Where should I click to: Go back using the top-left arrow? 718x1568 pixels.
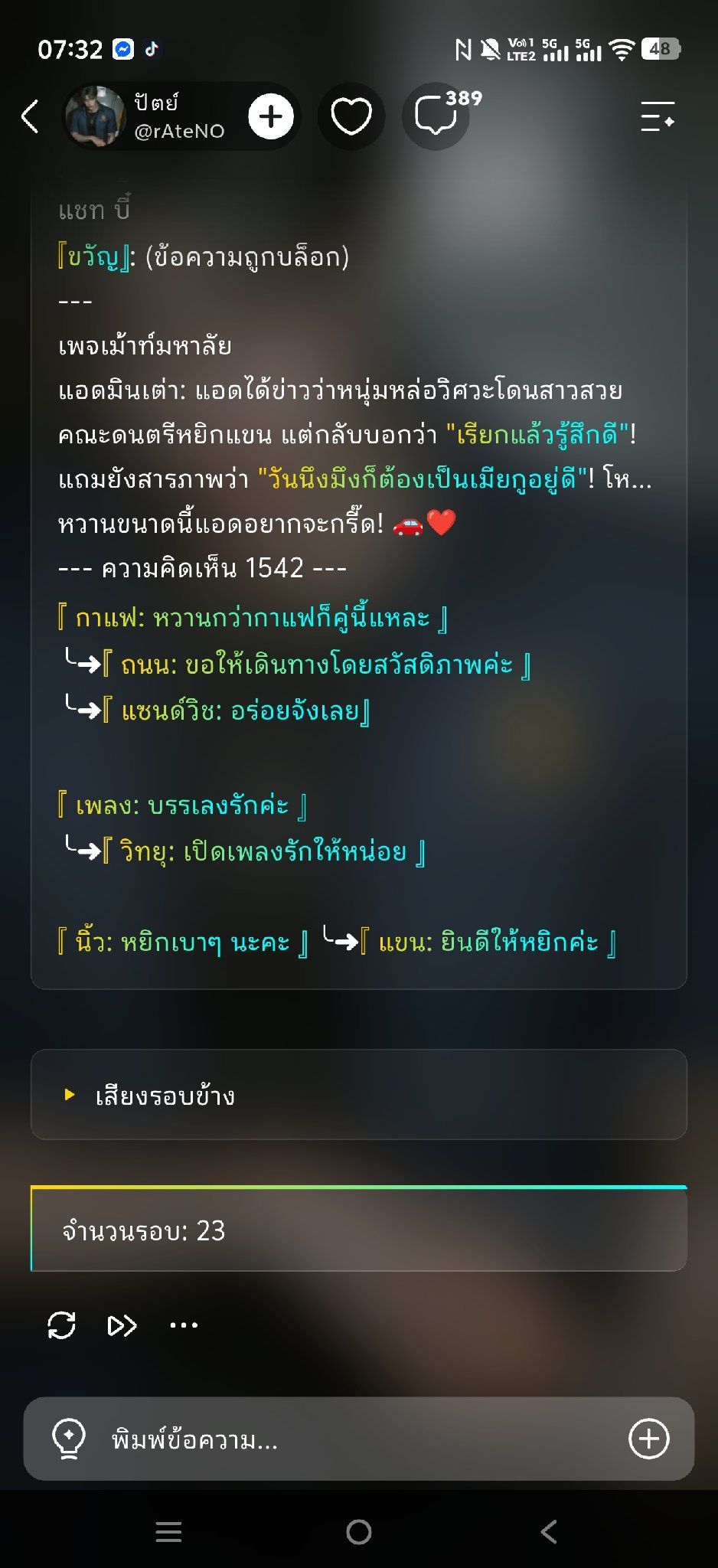30,116
